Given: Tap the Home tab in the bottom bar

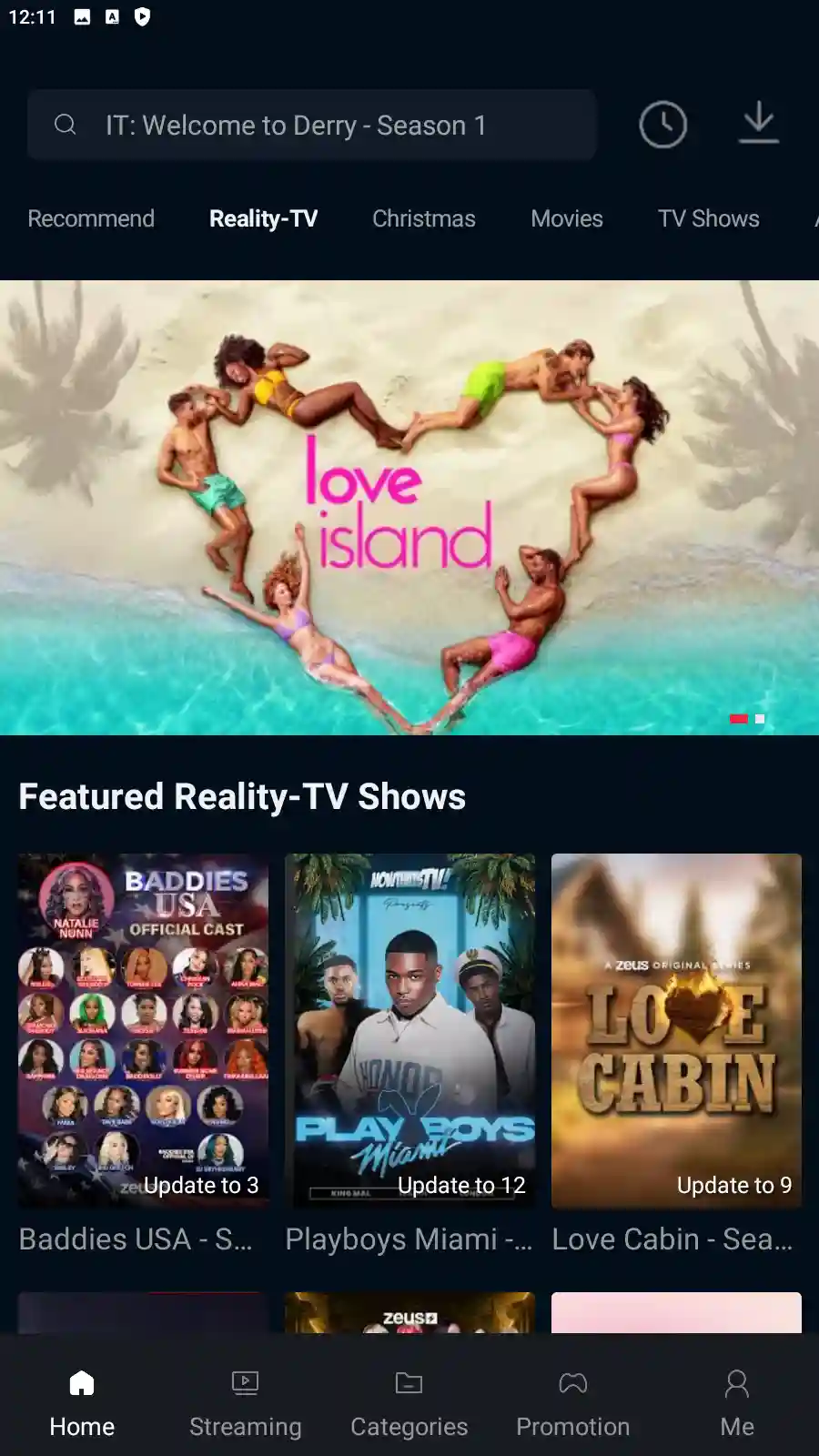Looking at the screenshot, I should (82, 1403).
